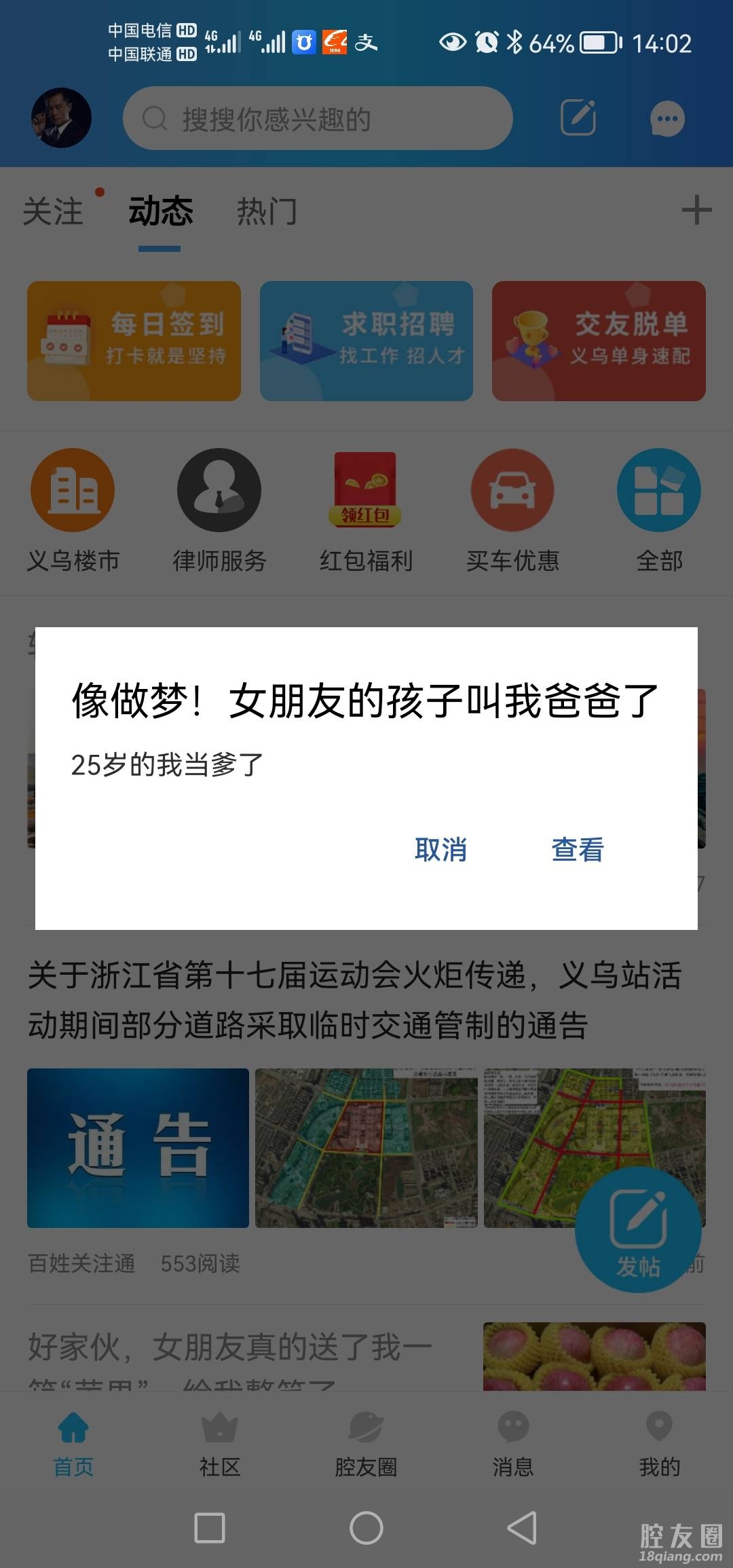This screenshot has height=1568, width=733.
Task: Switch to the 热门 tab
Action: point(267,211)
